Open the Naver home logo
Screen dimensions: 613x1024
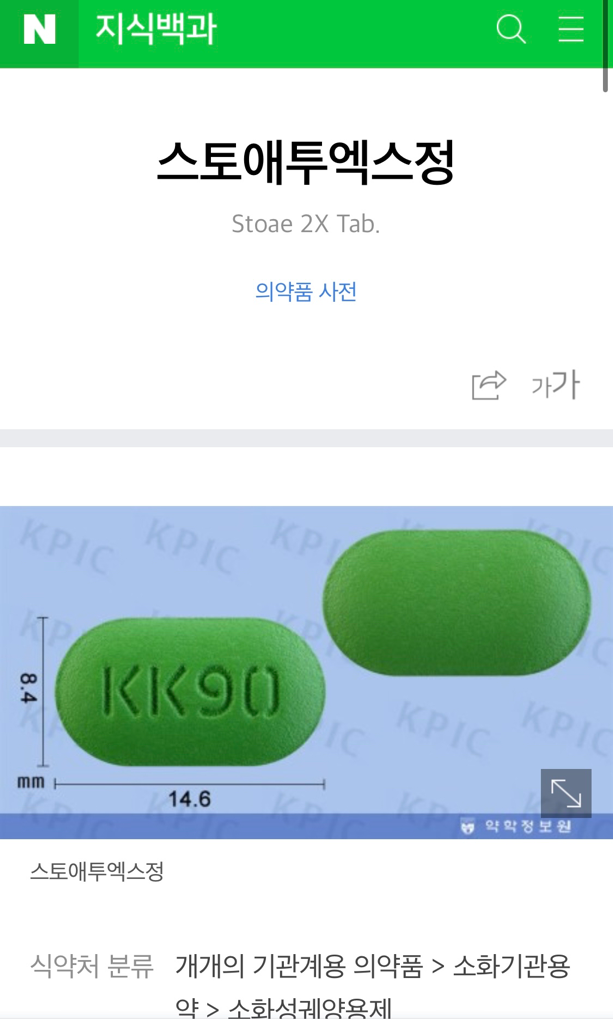point(39,31)
